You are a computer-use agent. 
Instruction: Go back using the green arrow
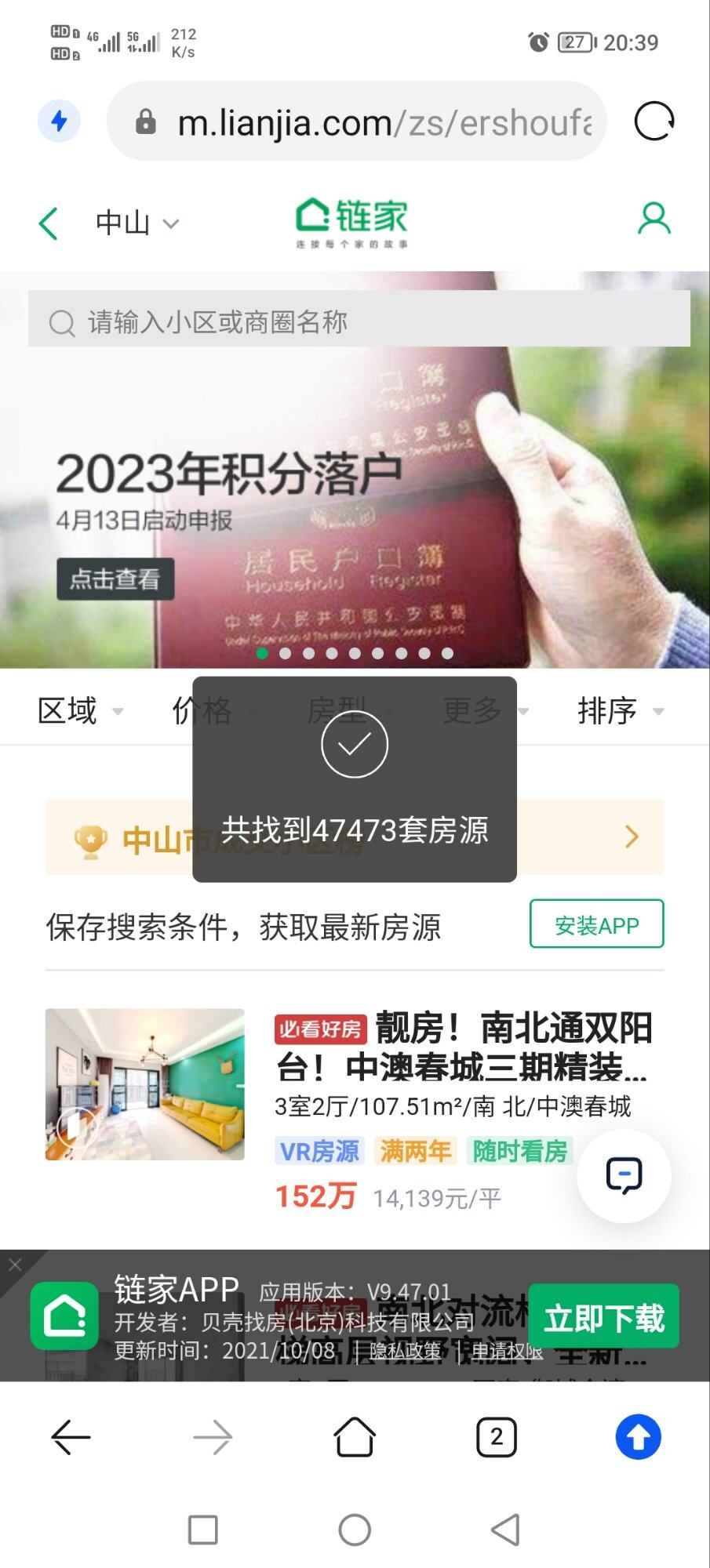pyautogui.click(x=49, y=223)
